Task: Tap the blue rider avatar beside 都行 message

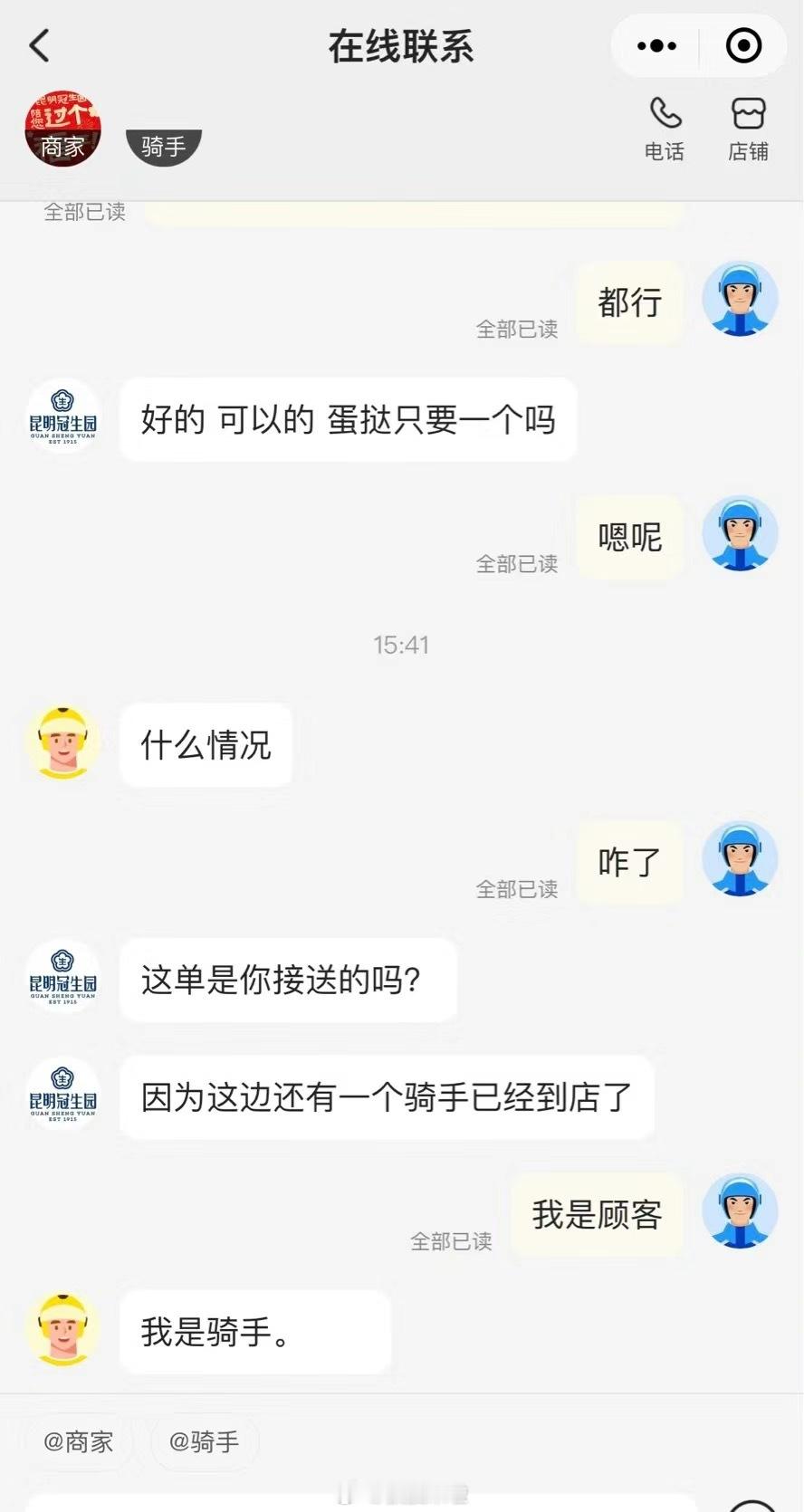Action: tap(740, 299)
